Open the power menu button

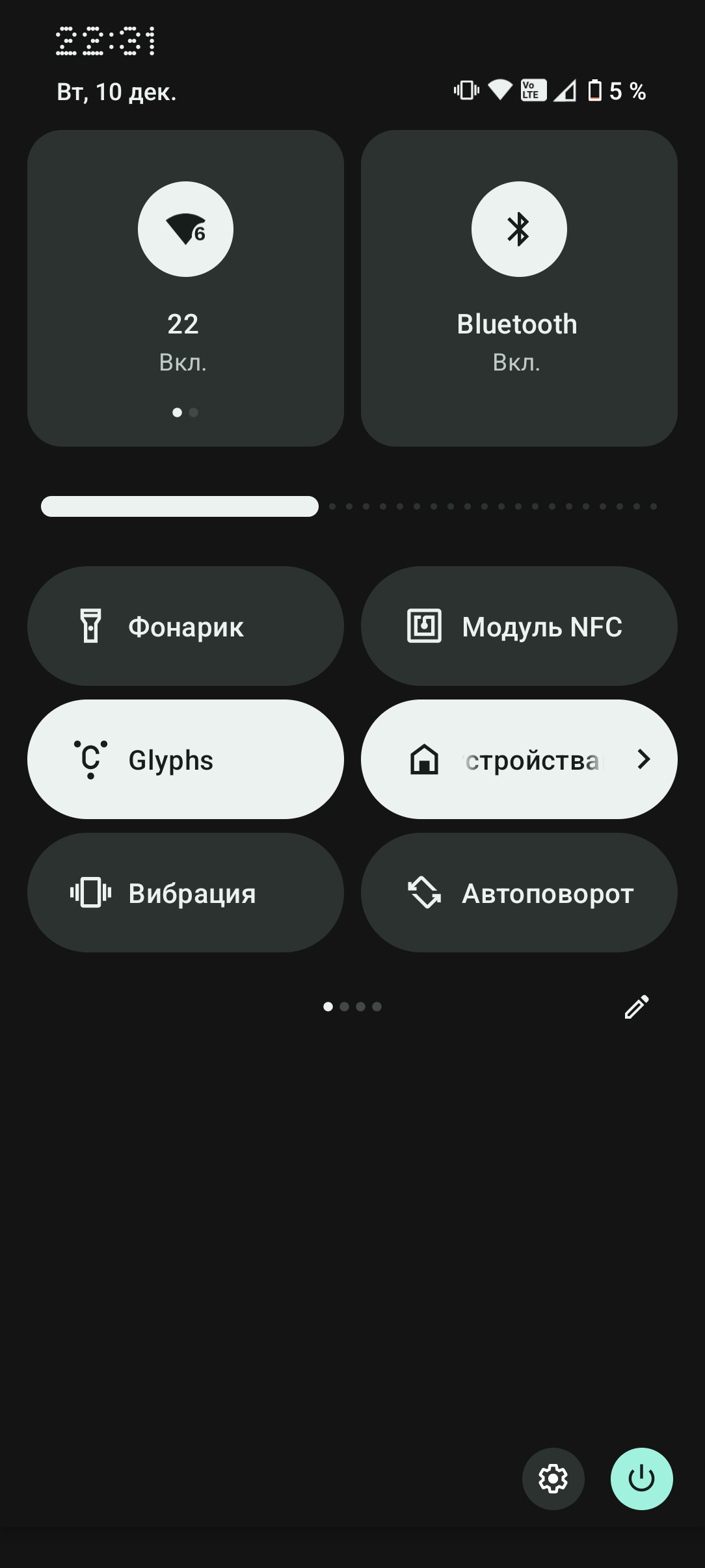(641, 1478)
